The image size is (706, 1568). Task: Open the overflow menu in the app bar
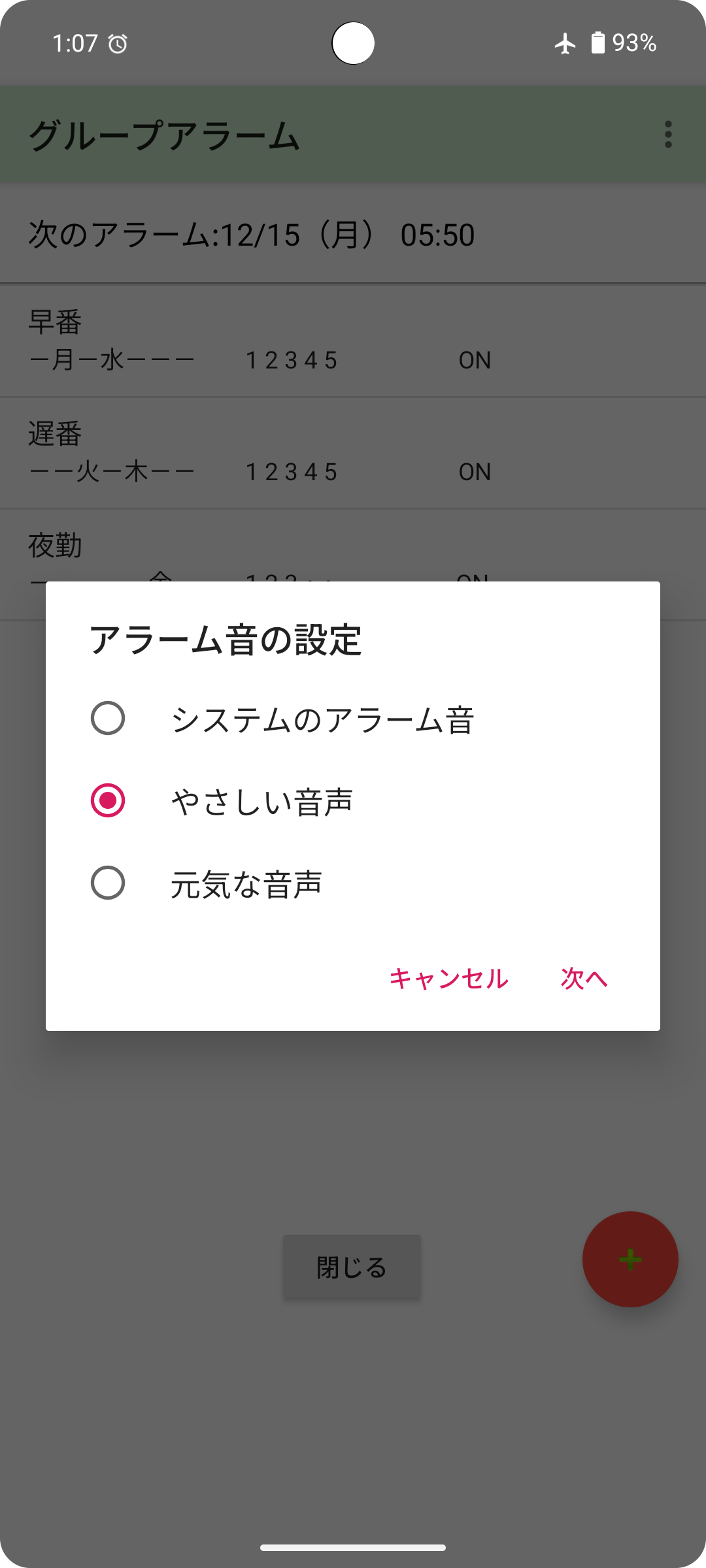click(x=667, y=134)
